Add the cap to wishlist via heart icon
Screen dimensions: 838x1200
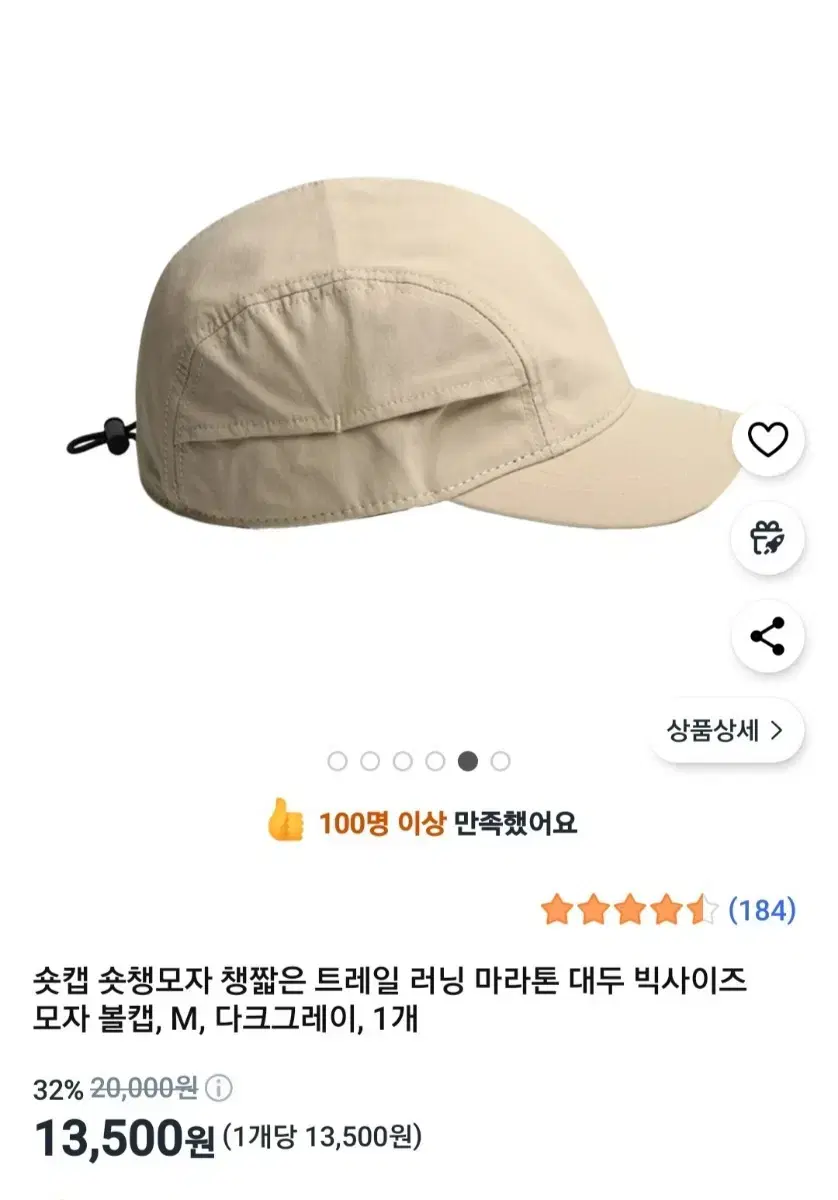[x=767, y=438]
